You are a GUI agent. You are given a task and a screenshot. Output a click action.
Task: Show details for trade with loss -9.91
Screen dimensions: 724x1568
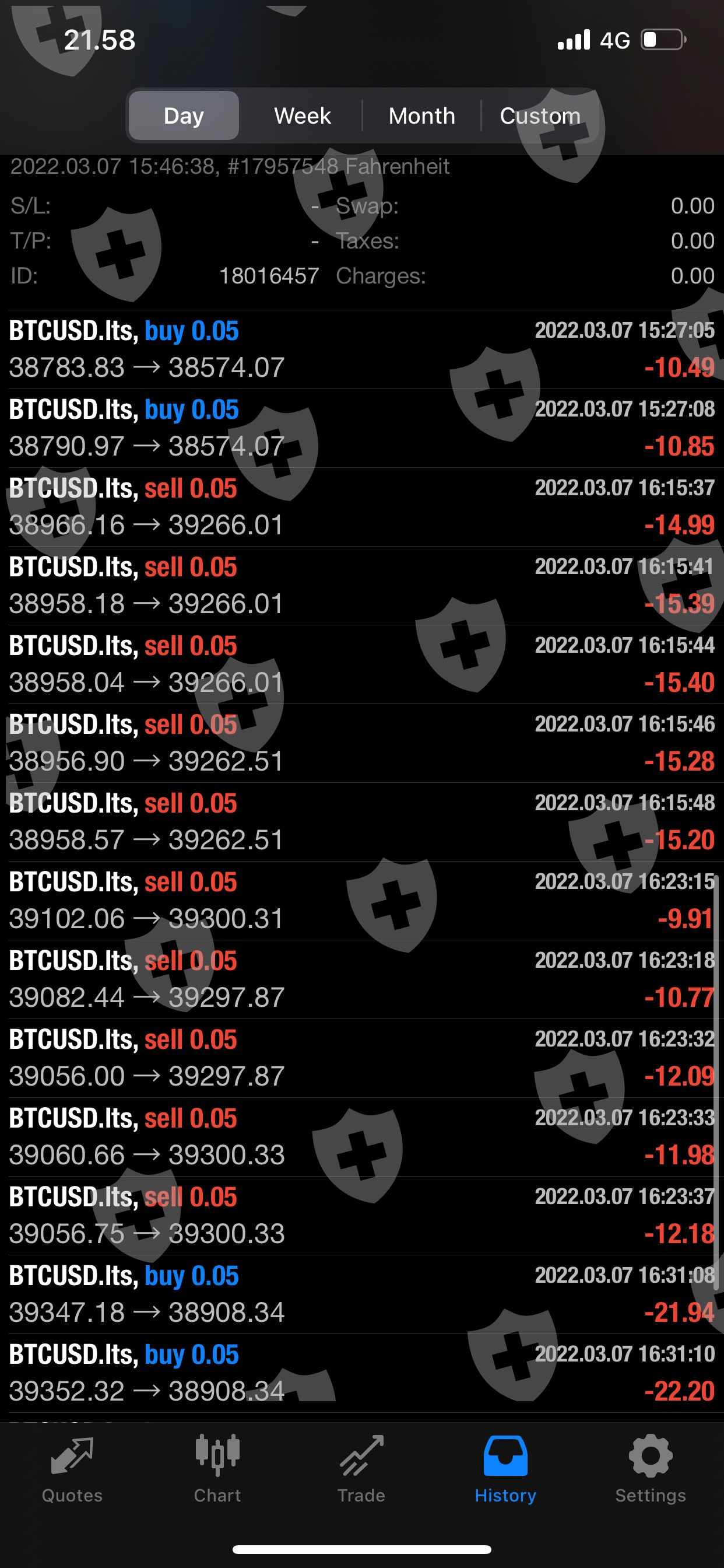pyautogui.click(x=361, y=900)
